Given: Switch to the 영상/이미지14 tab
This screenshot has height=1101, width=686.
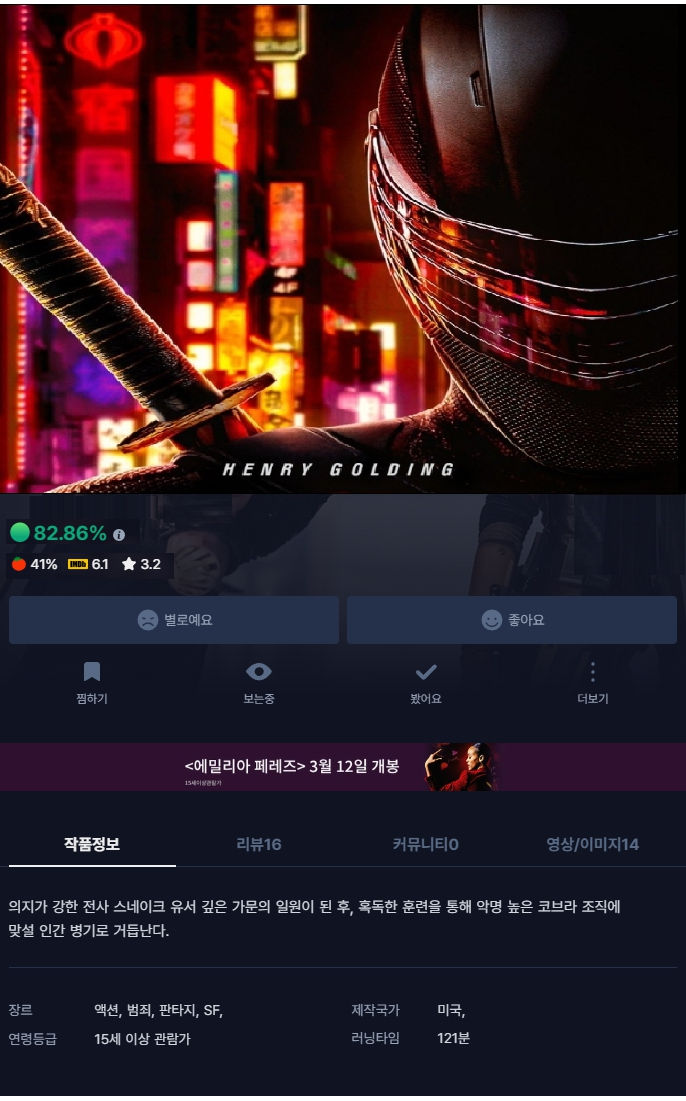Looking at the screenshot, I should (x=592, y=844).
